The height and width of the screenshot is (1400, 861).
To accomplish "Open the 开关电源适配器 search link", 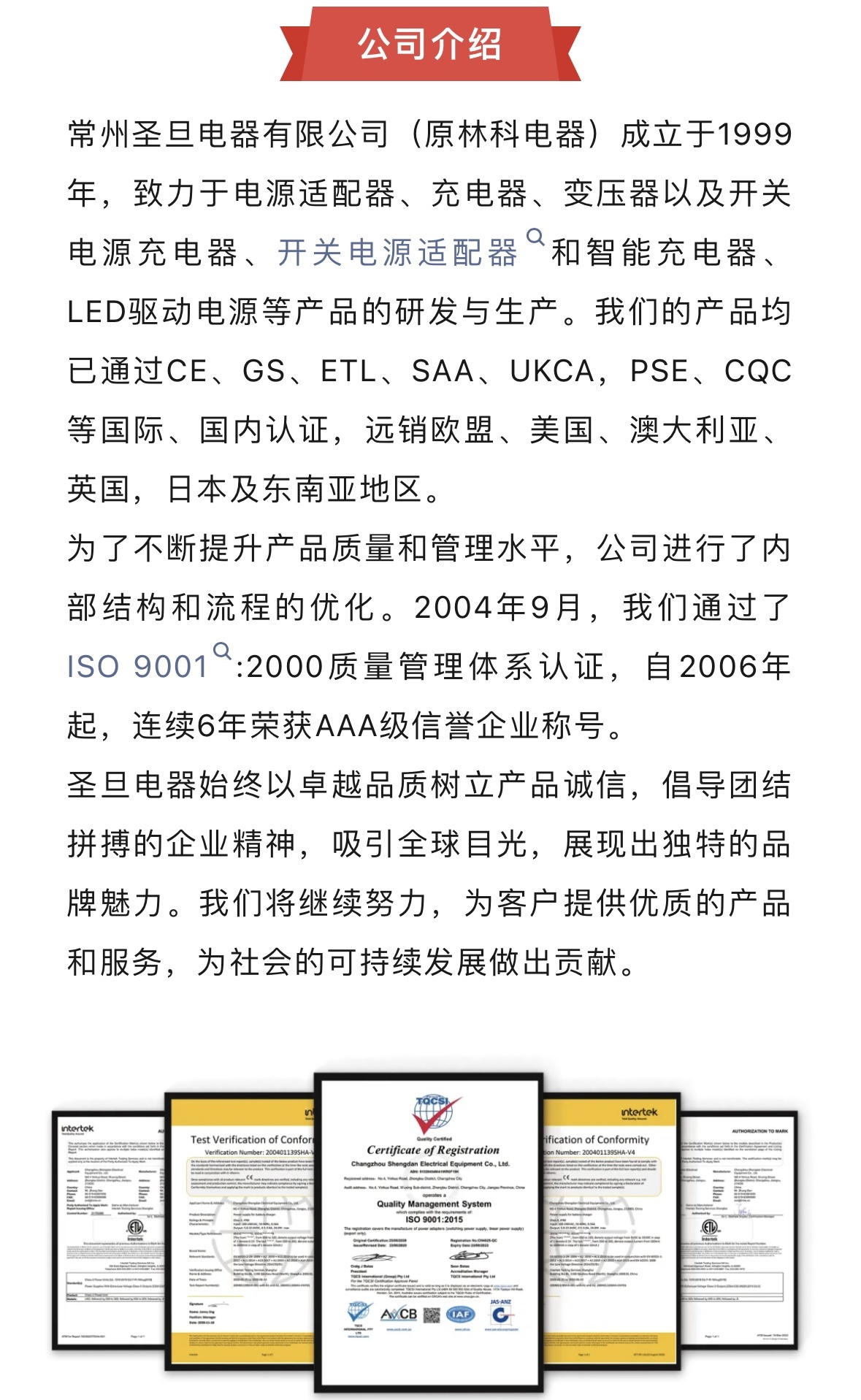I will tap(398, 253).
